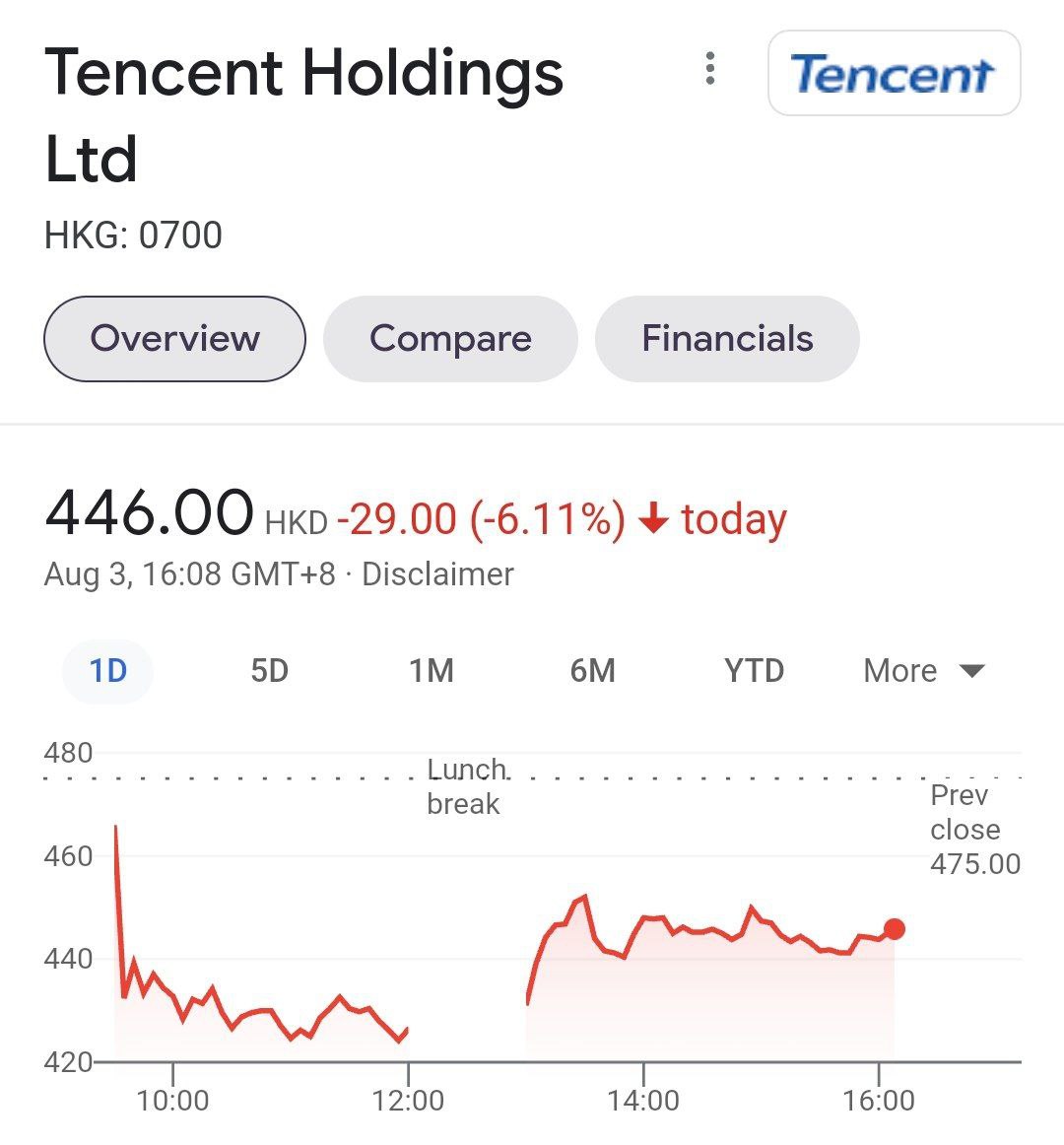Select the Overview tab
The width and height of the screenshot is (1064, 1145).
[x=173, y=338]
